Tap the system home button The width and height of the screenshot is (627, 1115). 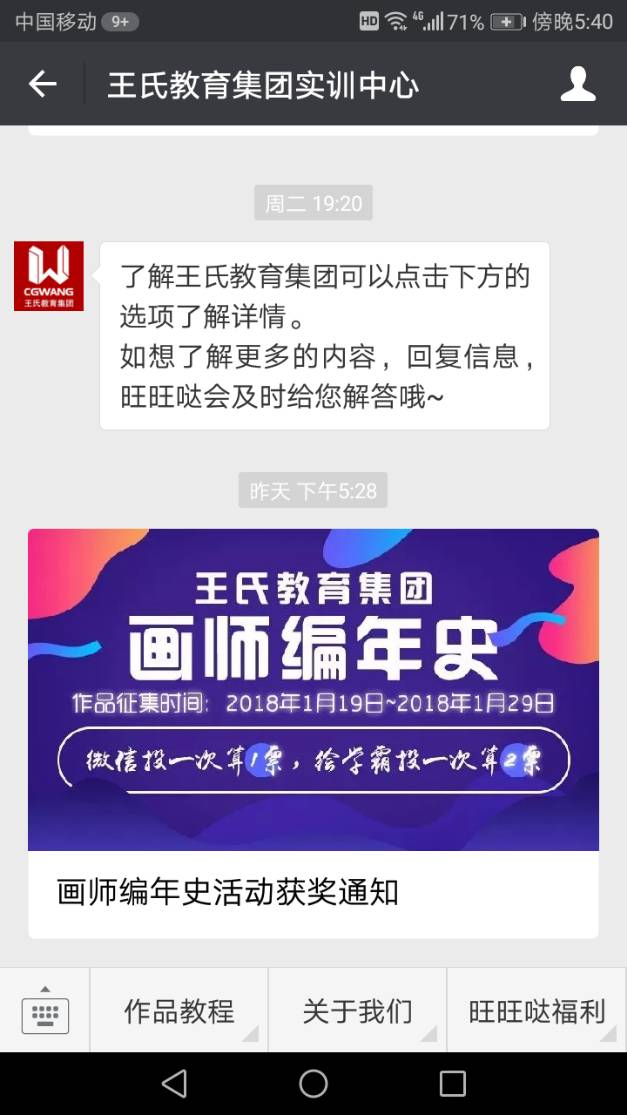[x=313, y=1083]
